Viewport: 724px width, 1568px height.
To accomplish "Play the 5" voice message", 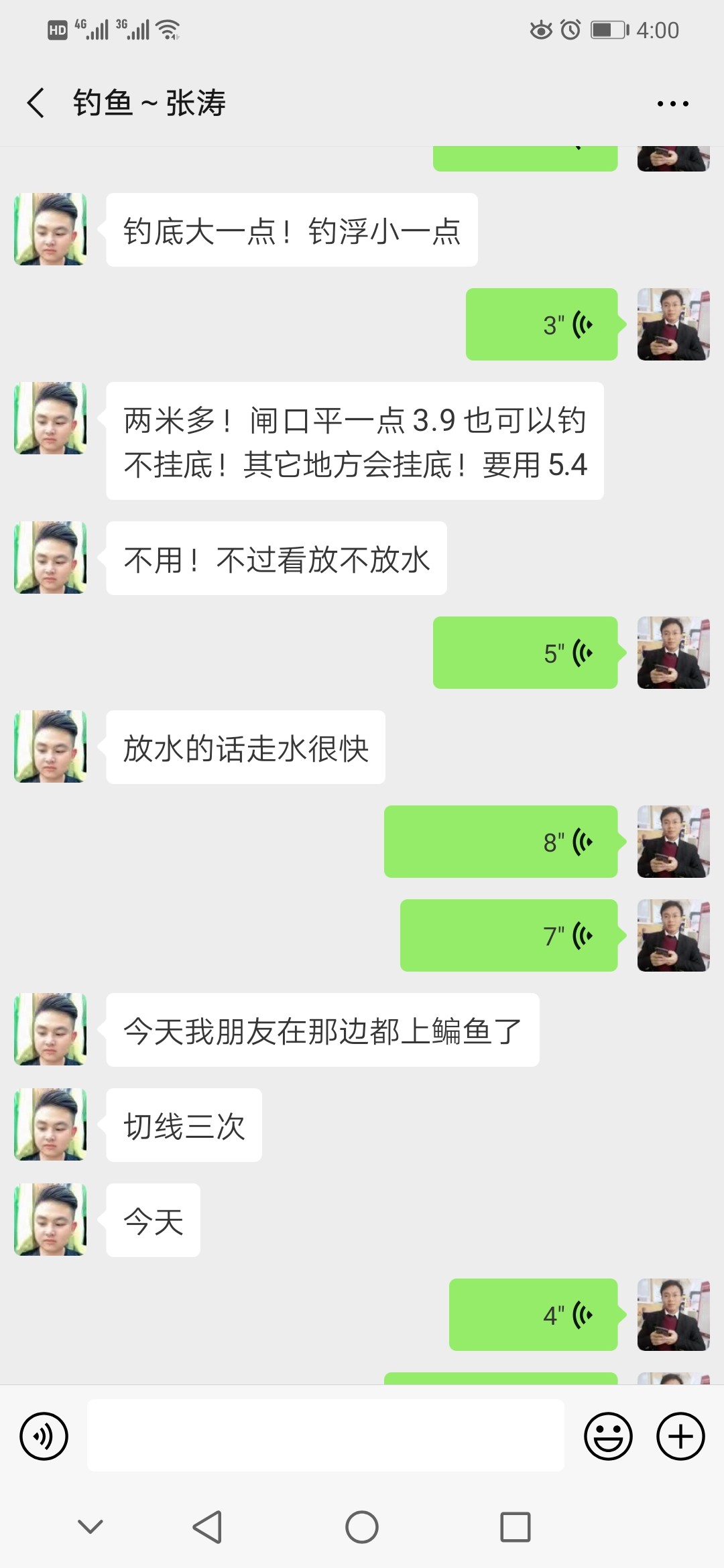I will coord(526,651).
